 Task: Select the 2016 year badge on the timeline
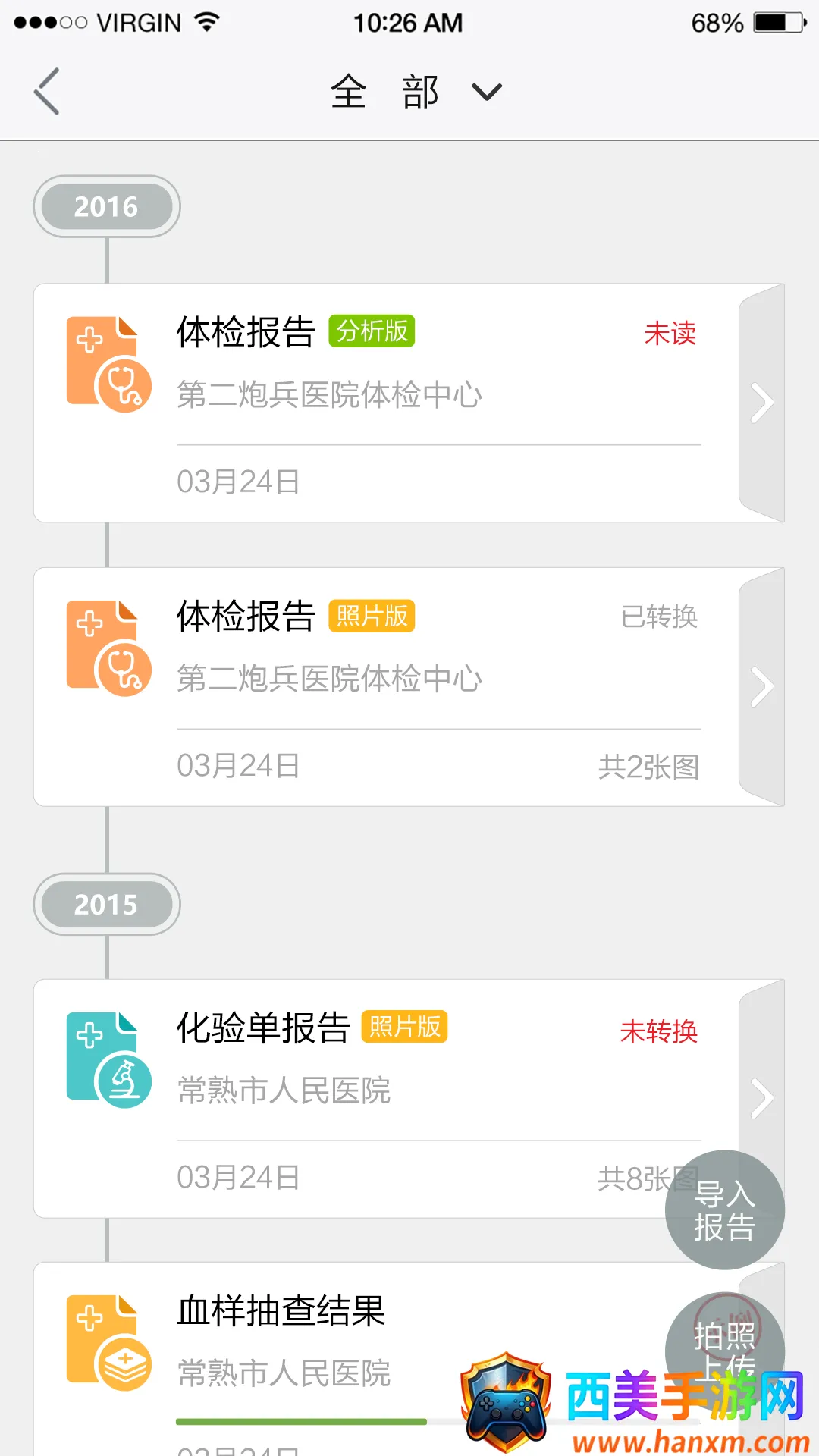pos(106,206)
